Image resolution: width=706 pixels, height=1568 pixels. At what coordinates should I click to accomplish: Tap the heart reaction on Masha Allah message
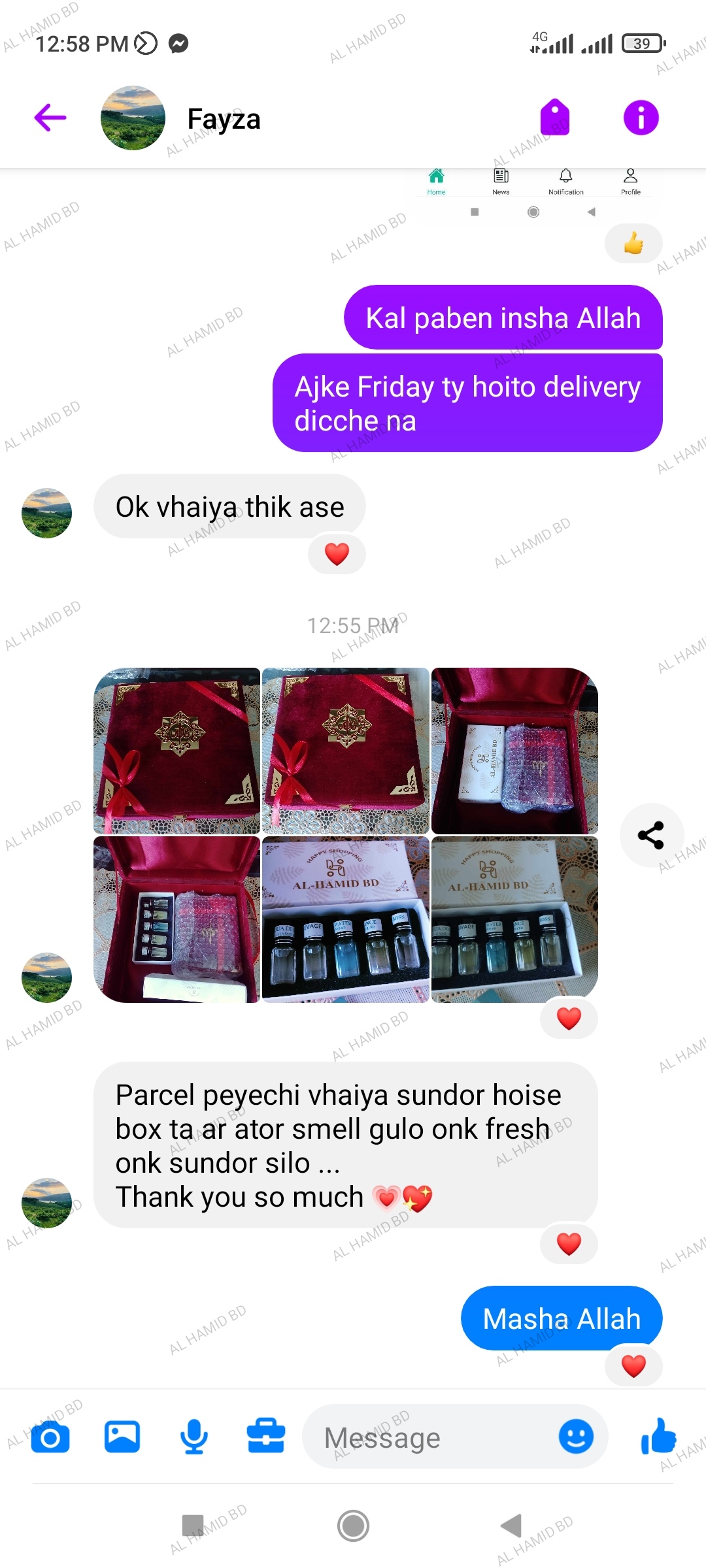633,1366
